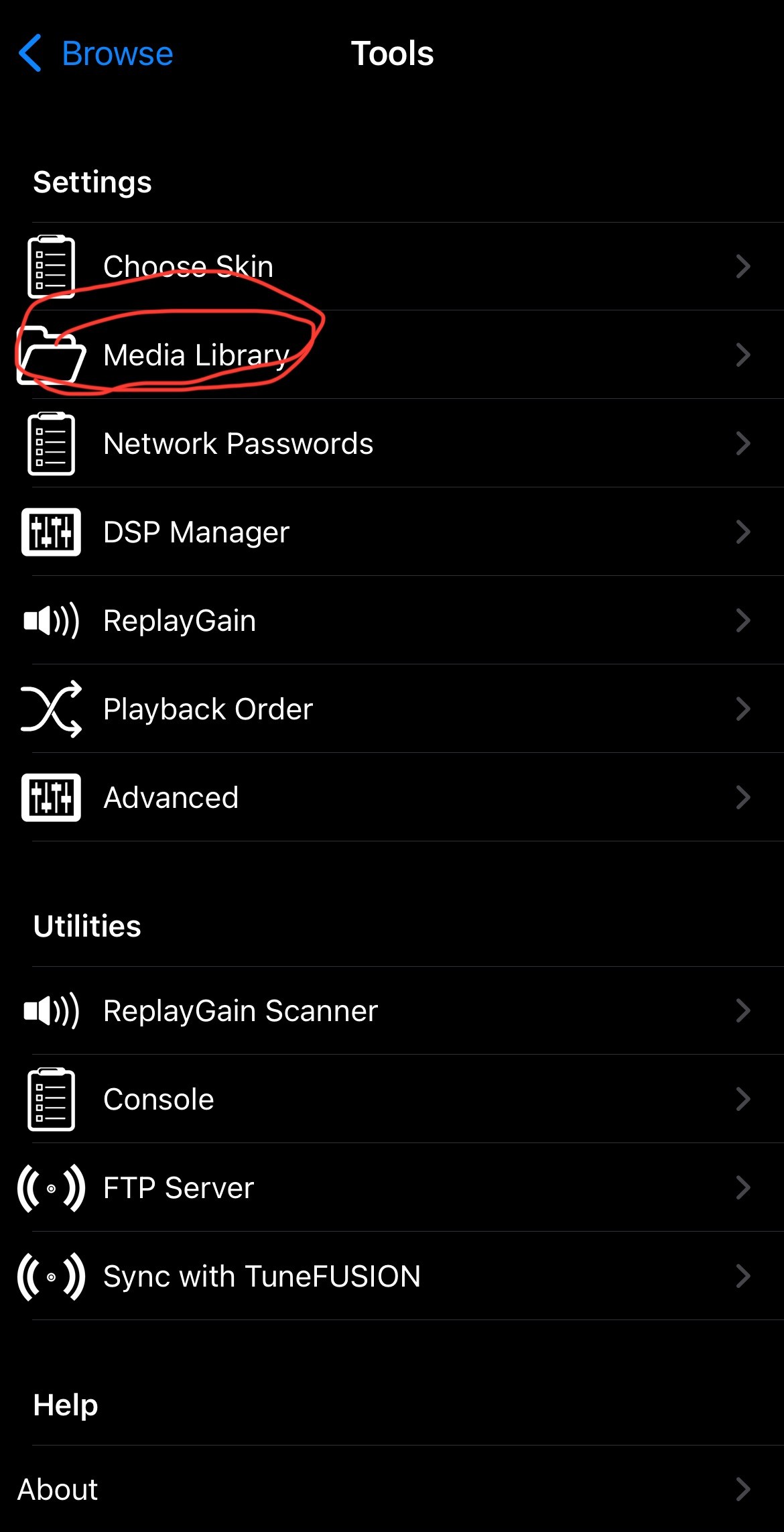This screenshot has width=784, height=1532.
Task: Open the Media Library settings
Action: [196, 355]
